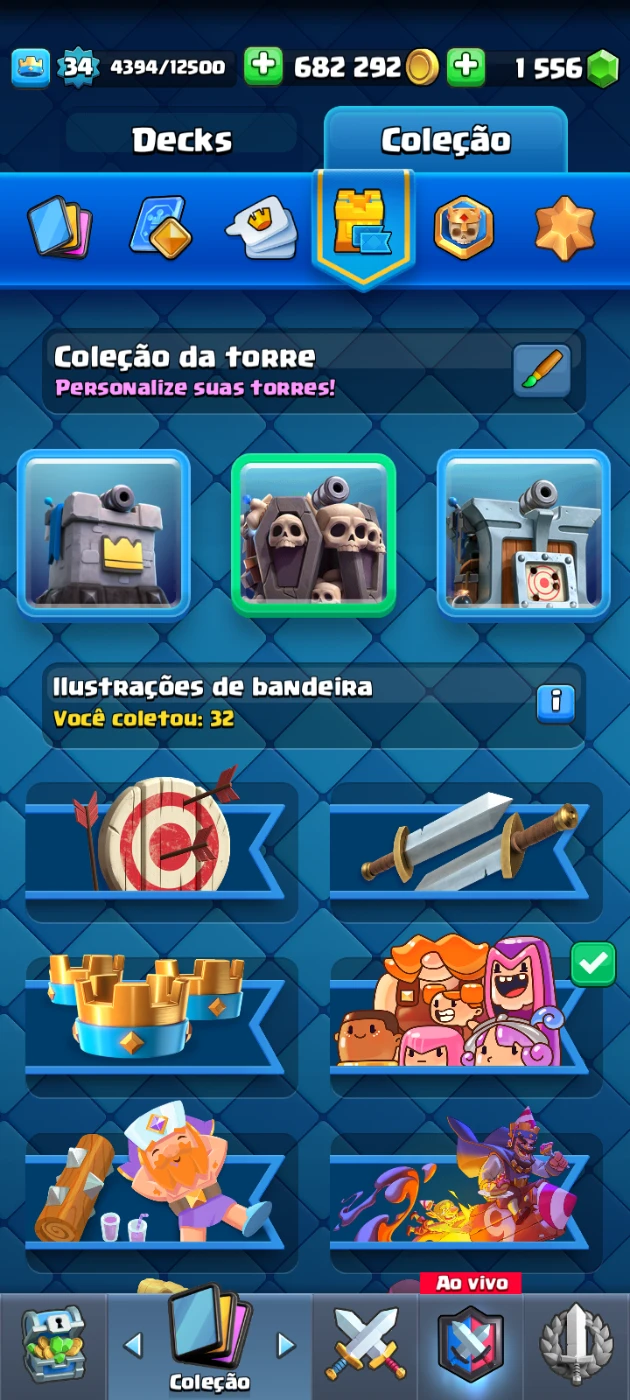
Task: Select the skull tower skin
Action: 314,533
